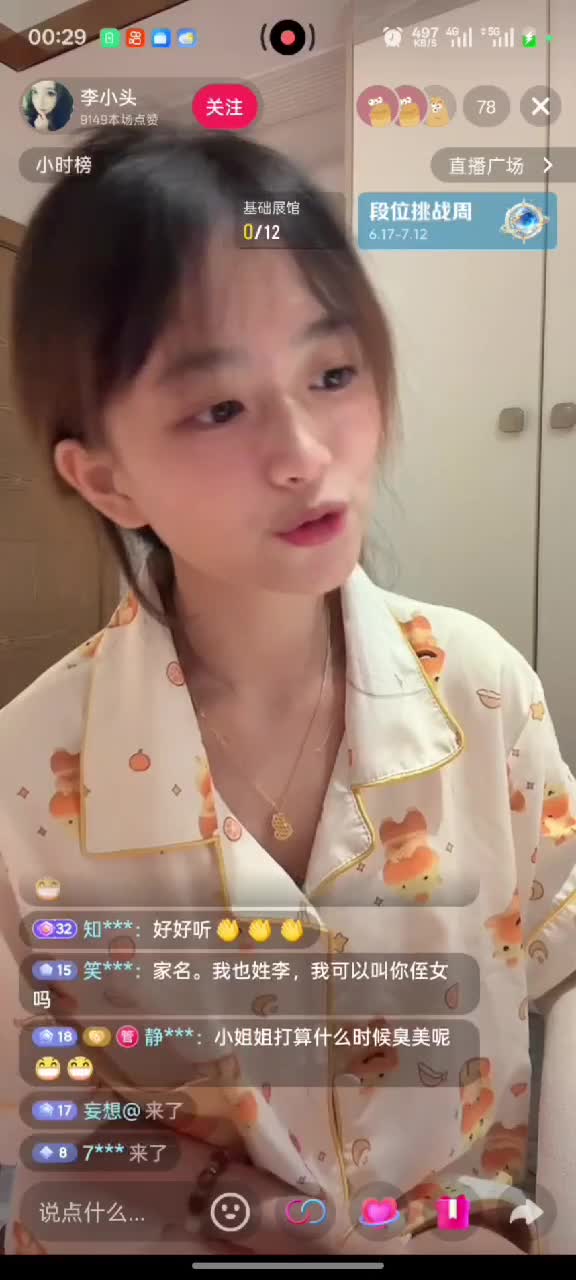Screen dimensions: 576x1280
Task: Open the 段位挑战周 event banner
Action: [x=458, y=221]
